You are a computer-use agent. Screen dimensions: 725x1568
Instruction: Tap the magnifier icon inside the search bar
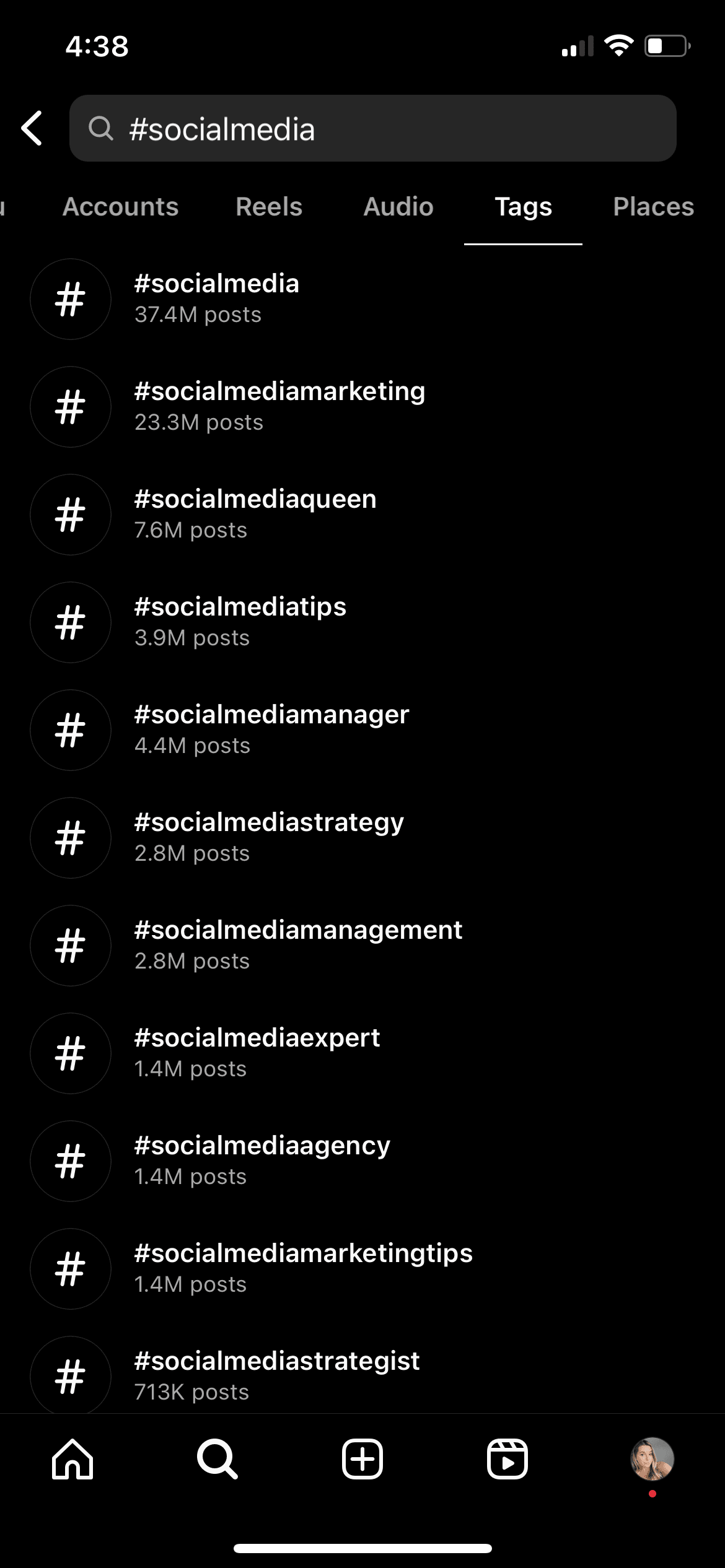(101, 129)
